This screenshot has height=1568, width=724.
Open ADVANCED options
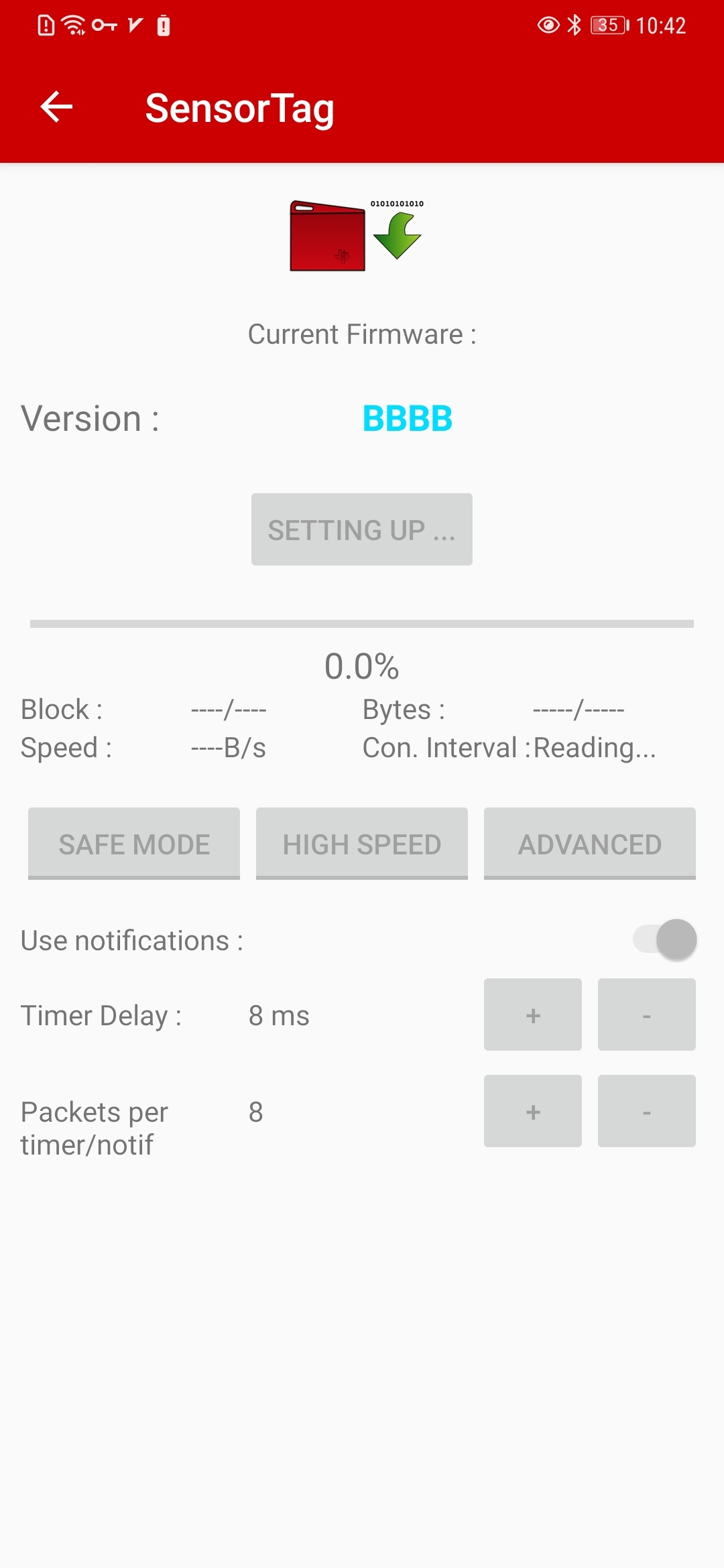click(x=589, y=844)
